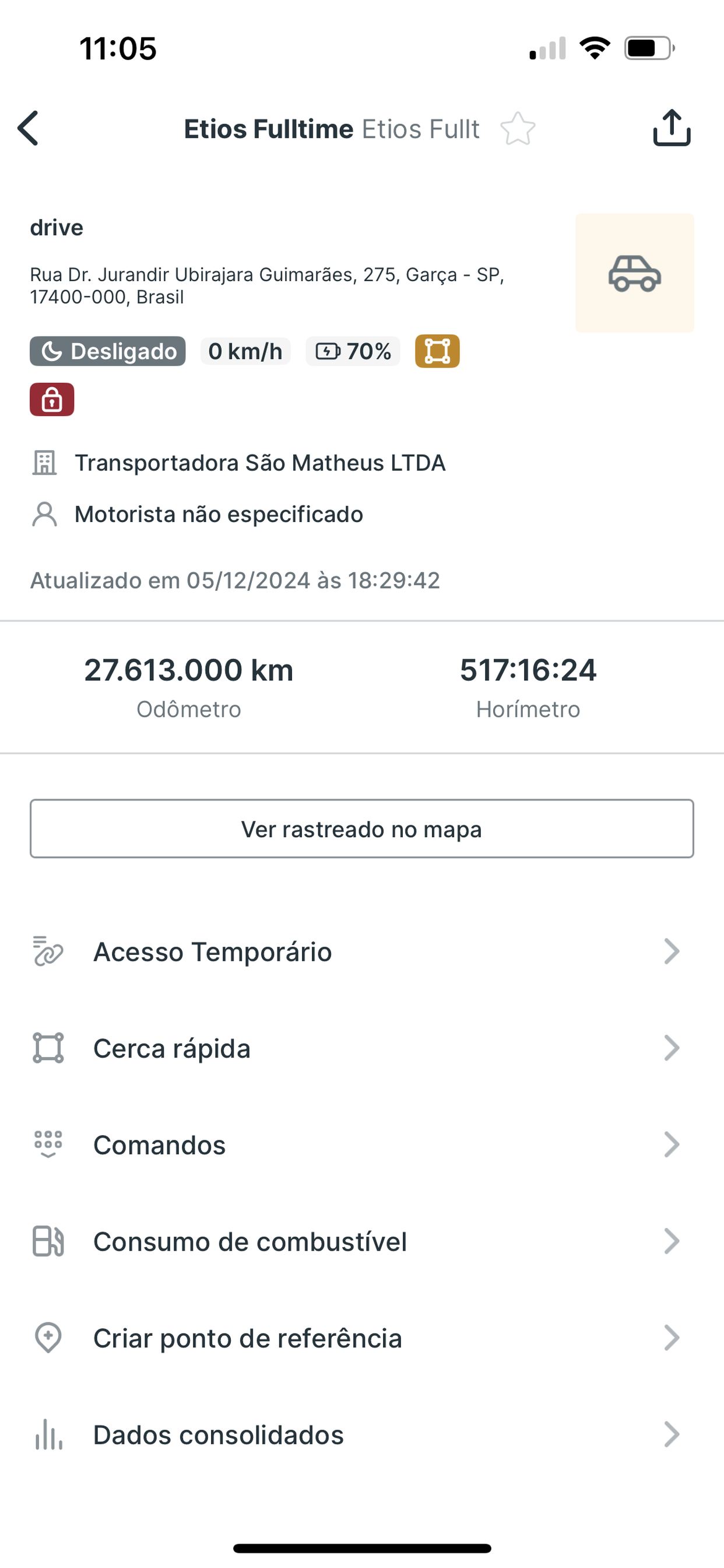
Task: Go back using the top-left arrow
Action: click(x=28, y=128)
